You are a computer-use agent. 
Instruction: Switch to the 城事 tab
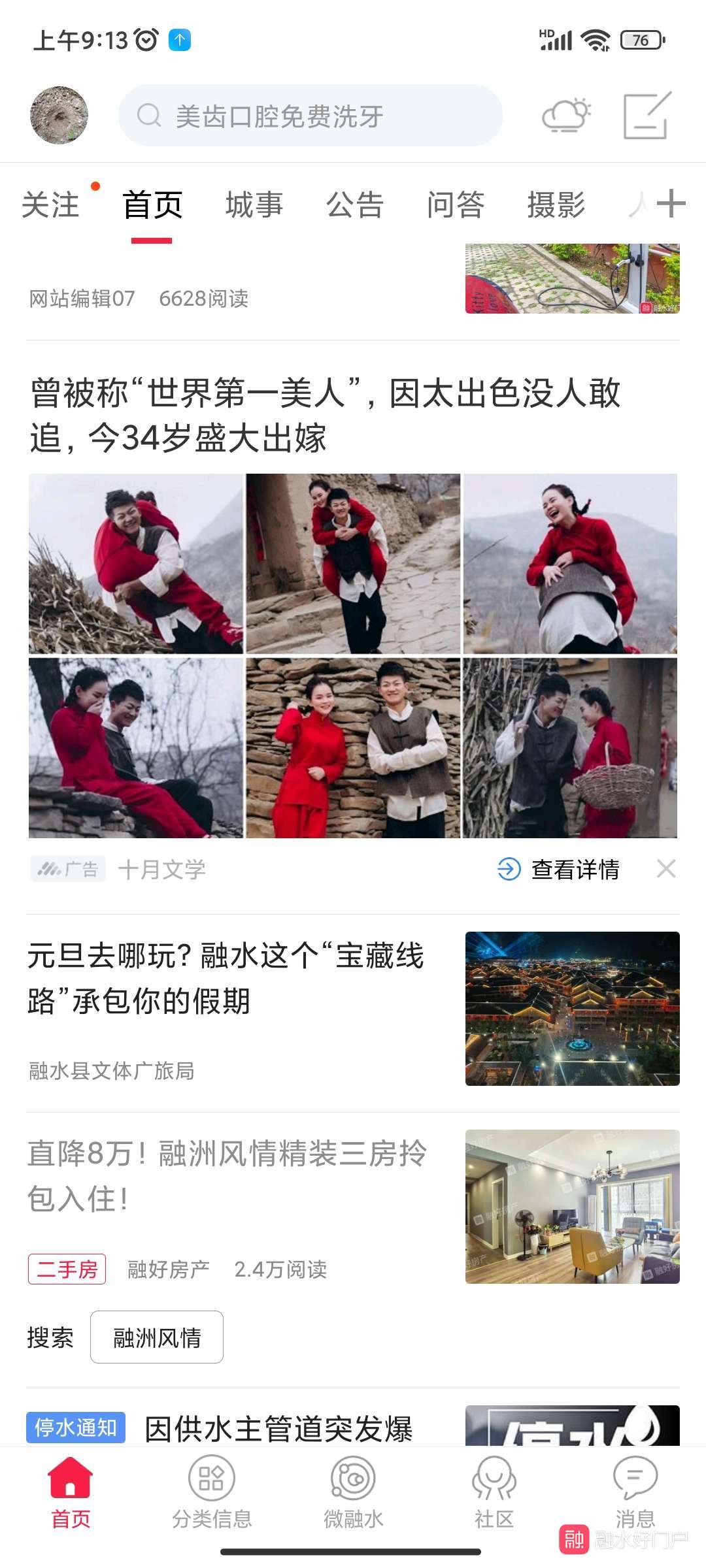[254, 204]
